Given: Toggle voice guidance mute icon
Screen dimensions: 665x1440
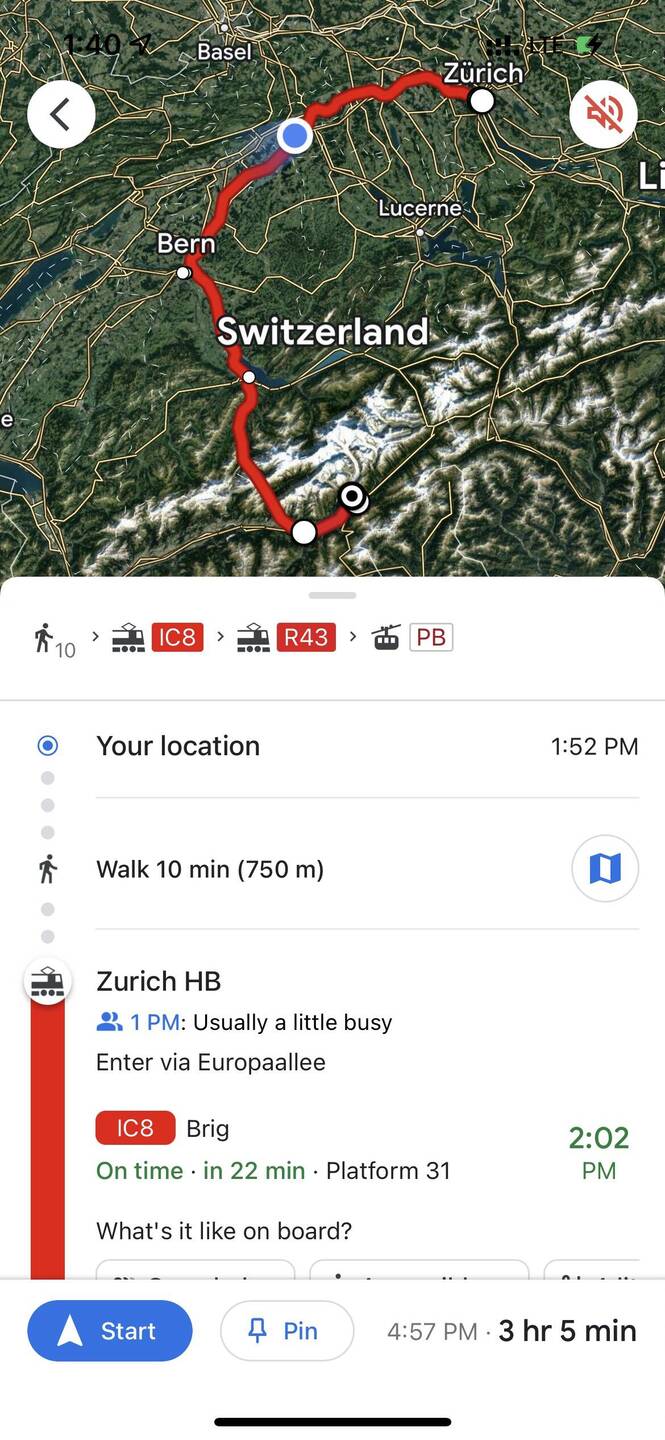Looking at the screenshot, I should tap(603, 115).
